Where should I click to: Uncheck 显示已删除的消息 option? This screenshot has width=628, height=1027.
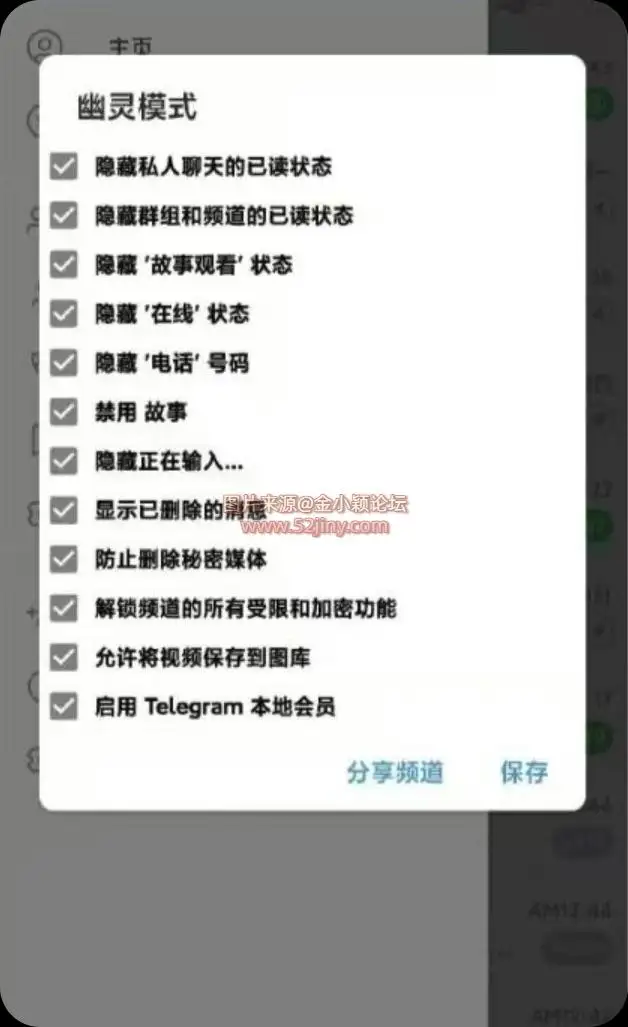pos(64,510)
